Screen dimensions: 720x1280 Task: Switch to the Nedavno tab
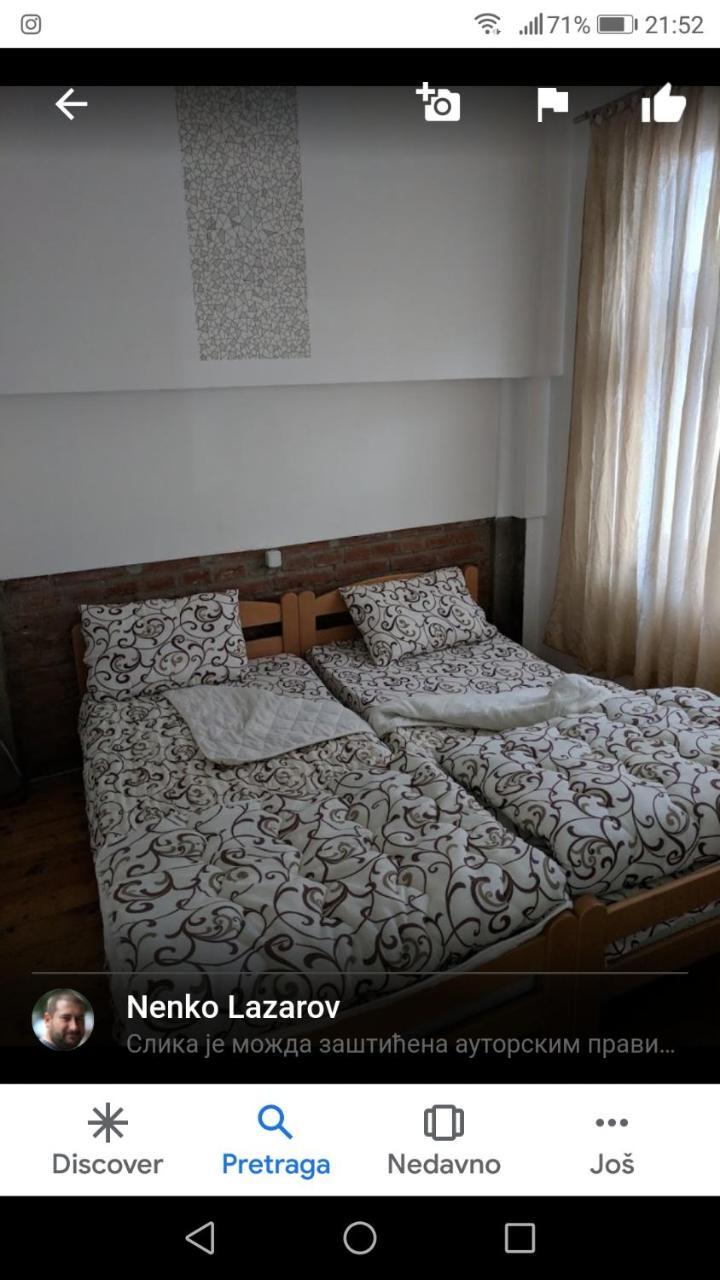(x=443, y=1140)
